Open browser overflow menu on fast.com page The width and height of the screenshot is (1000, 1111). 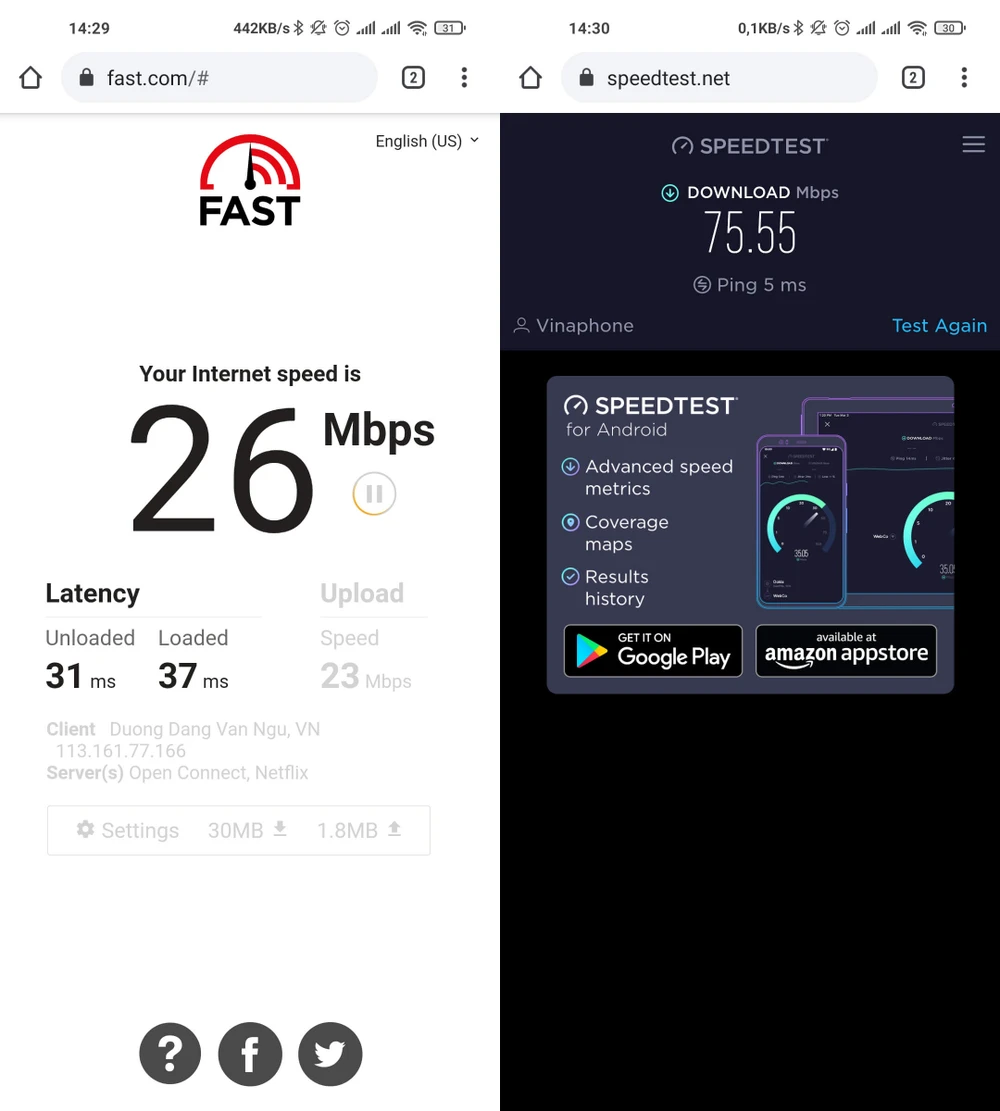[x=464, y=78]
